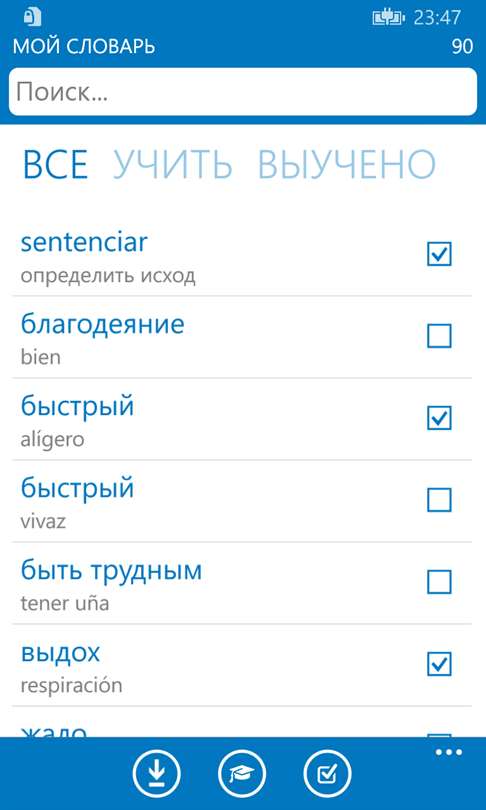Open the graduation cap learning mode
This screenshot has height=810, width=486.
[x=242, y=774]
